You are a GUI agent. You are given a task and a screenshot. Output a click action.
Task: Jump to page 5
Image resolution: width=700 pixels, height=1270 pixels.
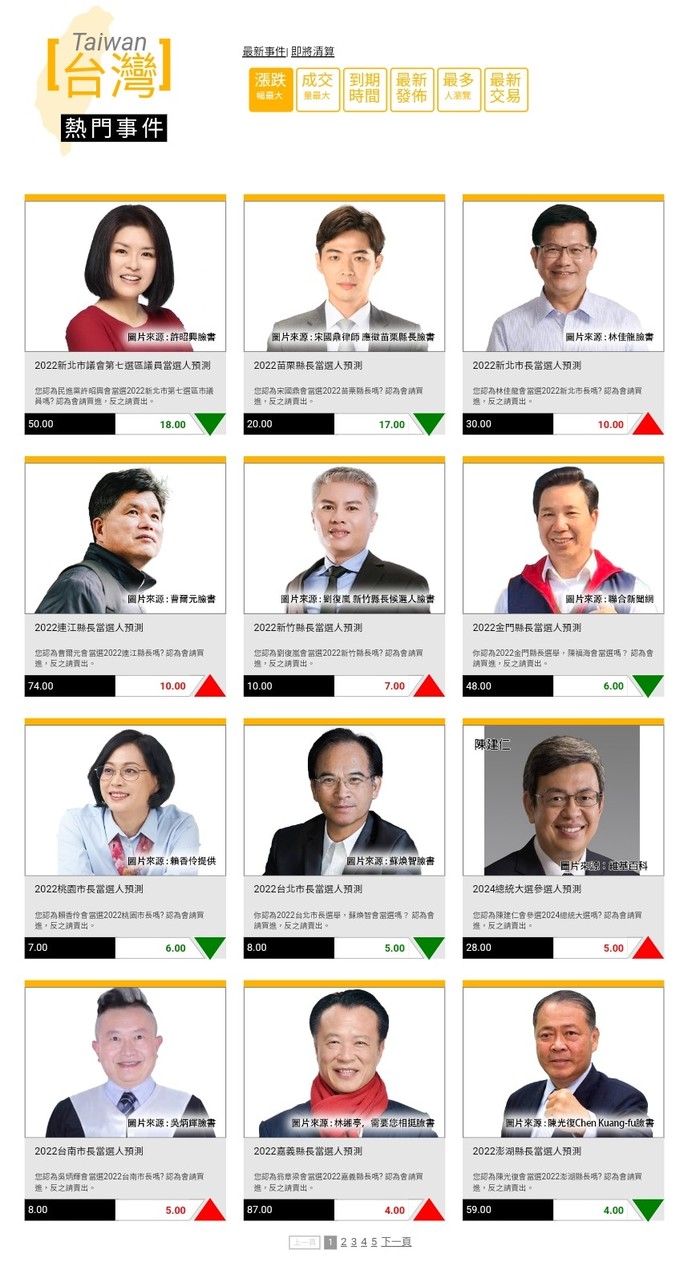[374, 1242]
